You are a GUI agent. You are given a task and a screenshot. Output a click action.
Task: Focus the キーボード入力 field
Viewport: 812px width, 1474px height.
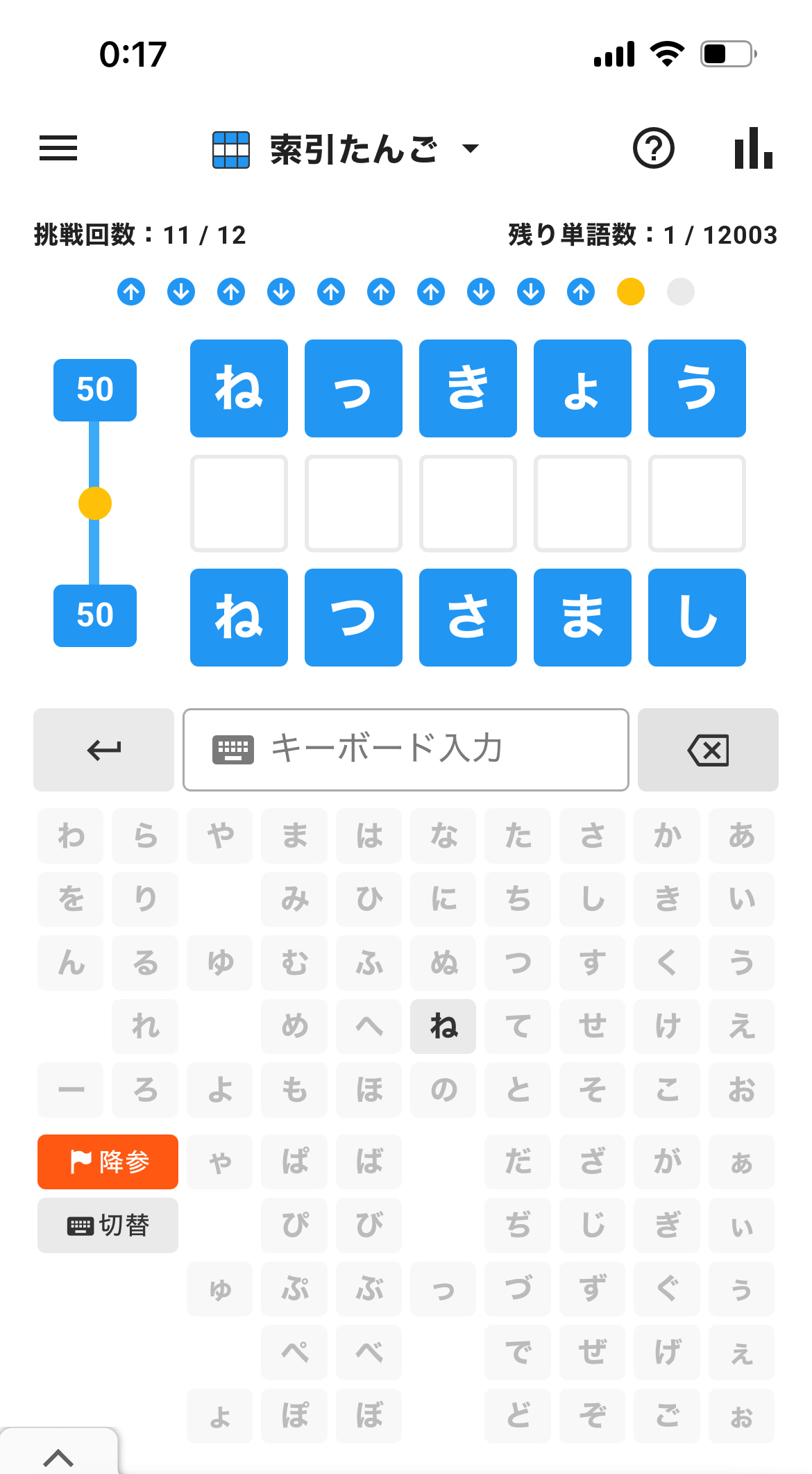coord(405,750)
